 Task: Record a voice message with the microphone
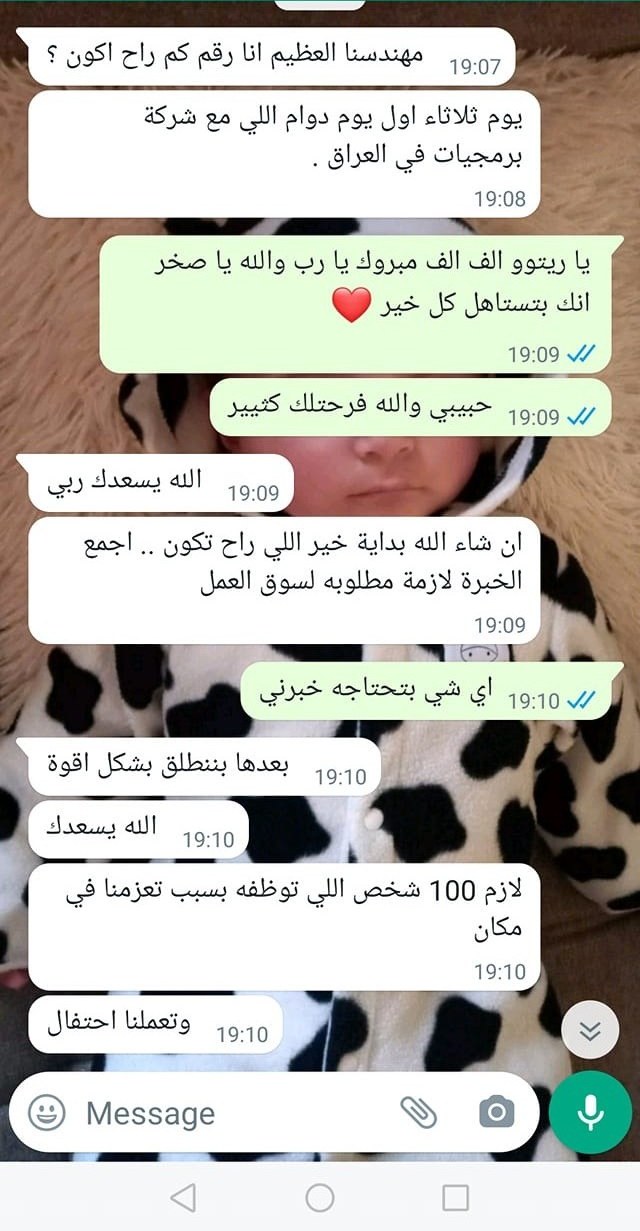591,1113
